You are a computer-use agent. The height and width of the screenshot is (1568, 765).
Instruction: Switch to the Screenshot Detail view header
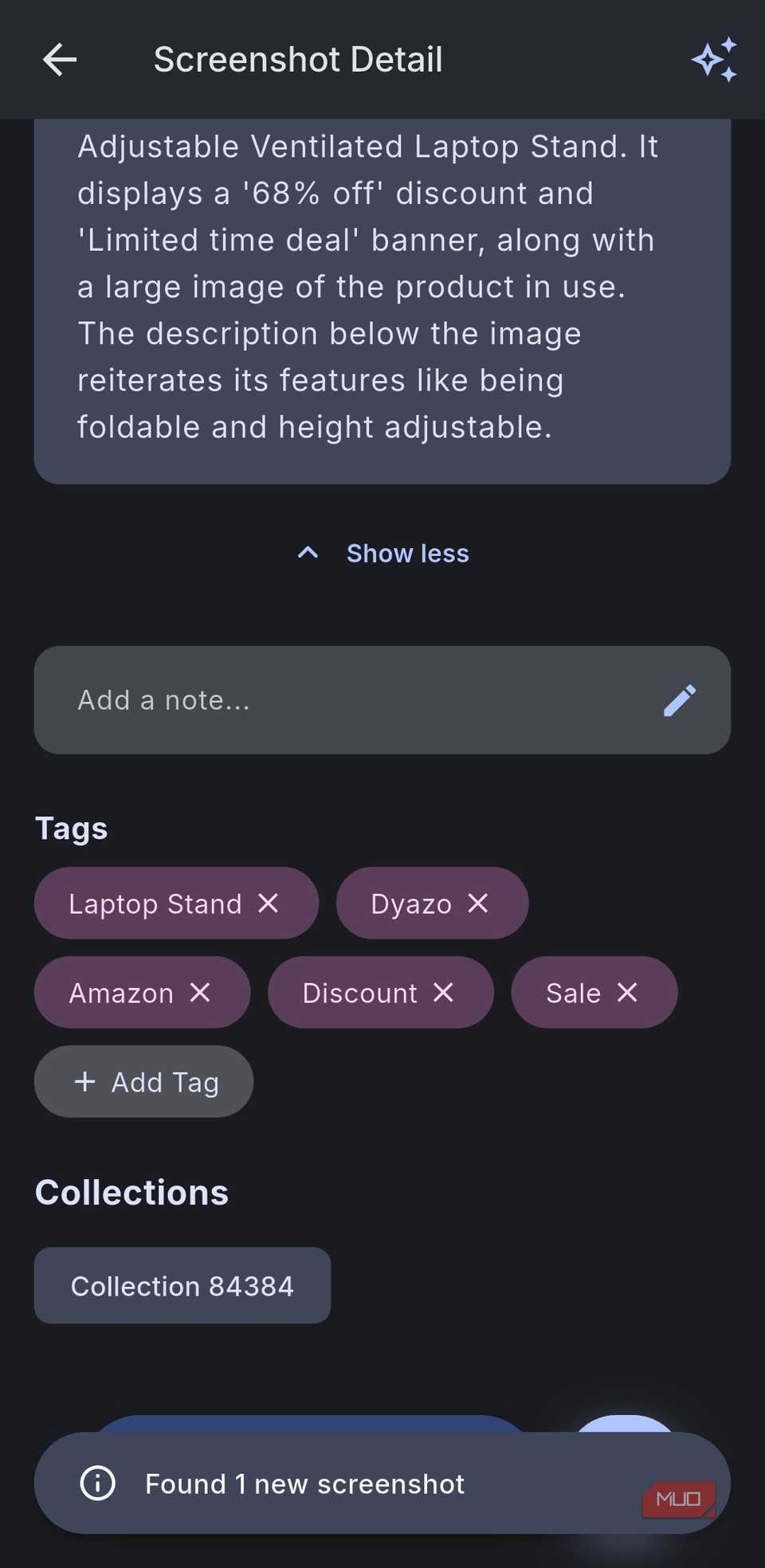[x=299, y=58]
